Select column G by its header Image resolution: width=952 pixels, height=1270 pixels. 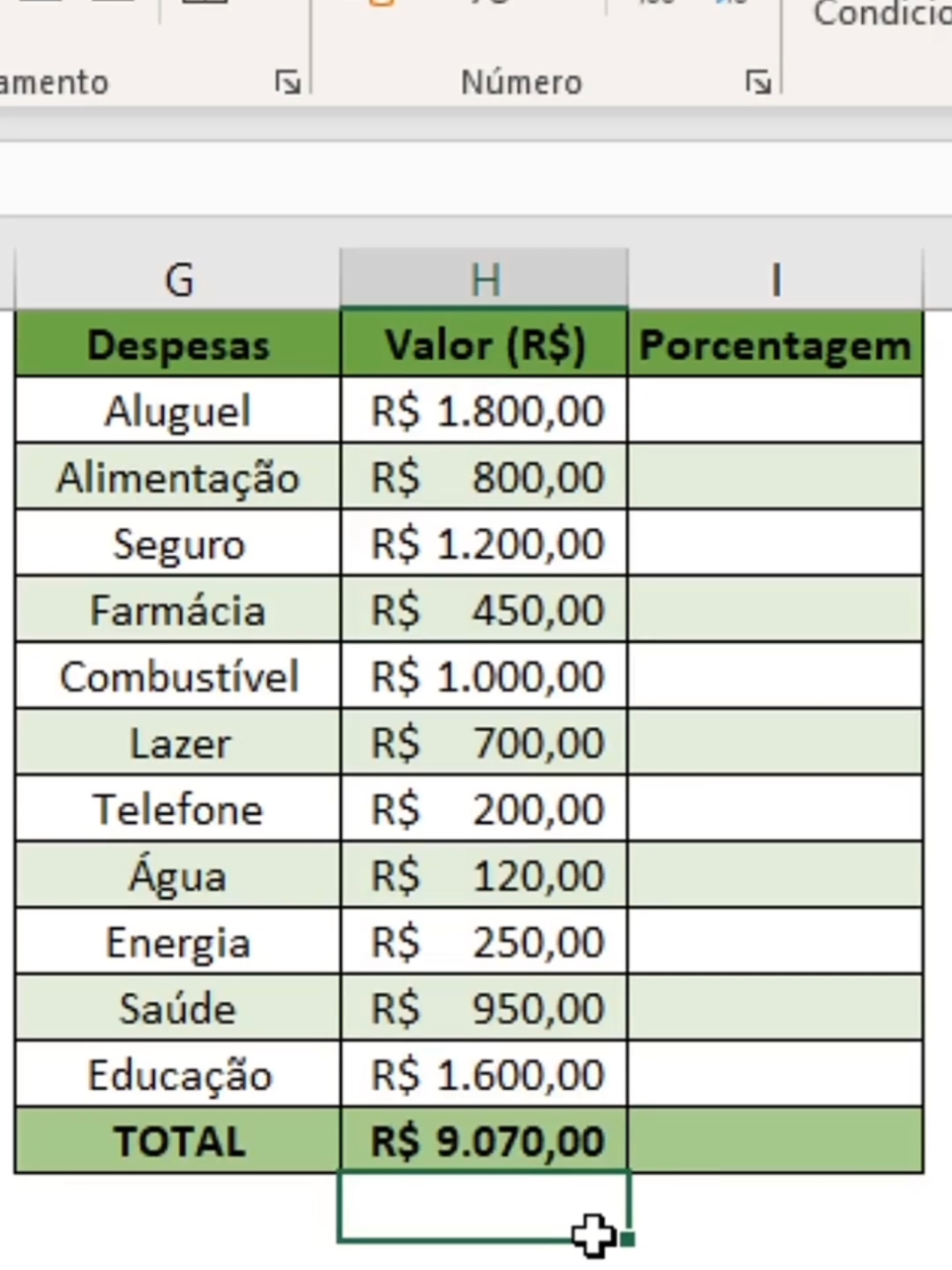point(178,279)
